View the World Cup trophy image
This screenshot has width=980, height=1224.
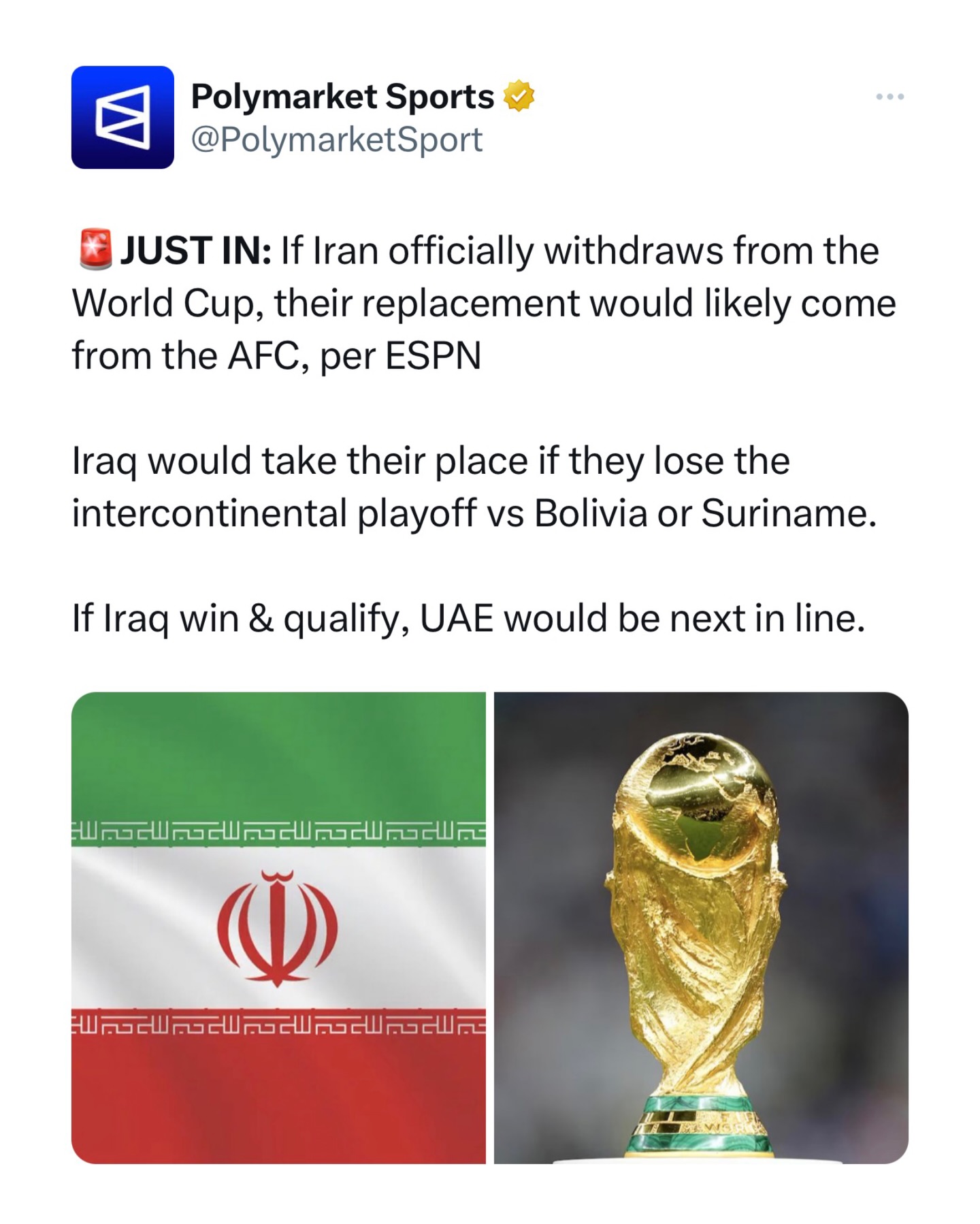[x=701, y=927]
